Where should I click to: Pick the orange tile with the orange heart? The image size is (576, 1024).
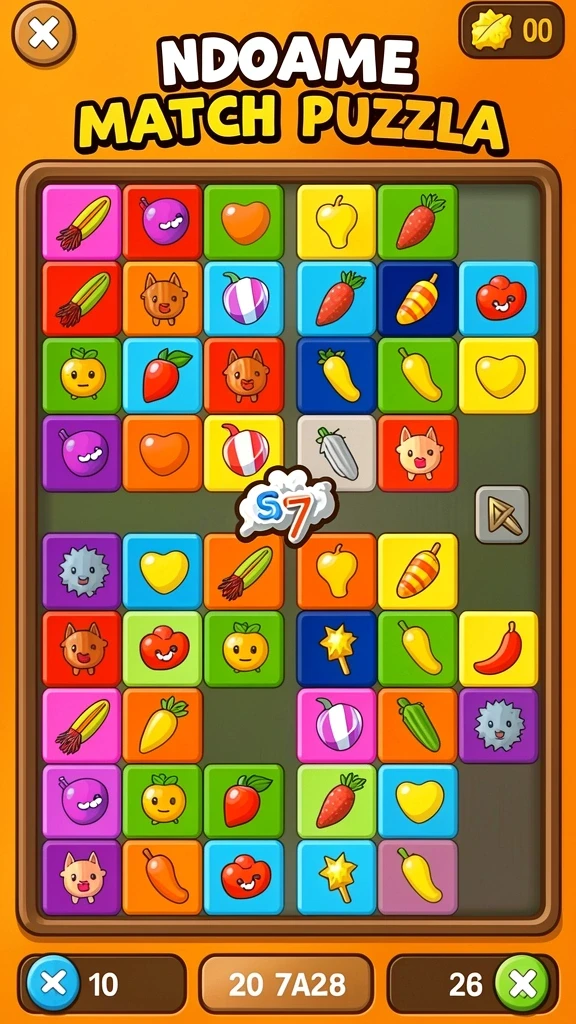[163, 453]
